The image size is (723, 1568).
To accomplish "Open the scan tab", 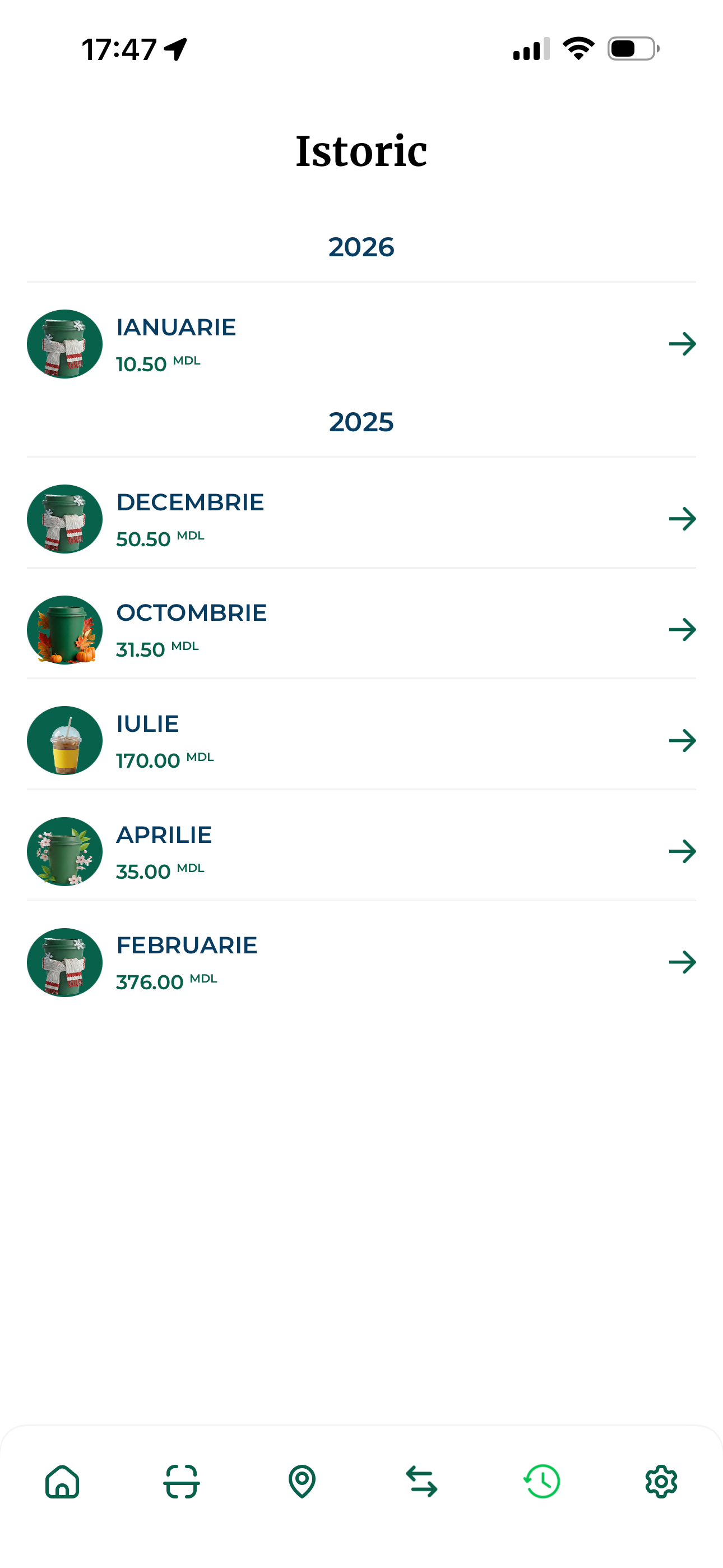I will [182, 1481].
